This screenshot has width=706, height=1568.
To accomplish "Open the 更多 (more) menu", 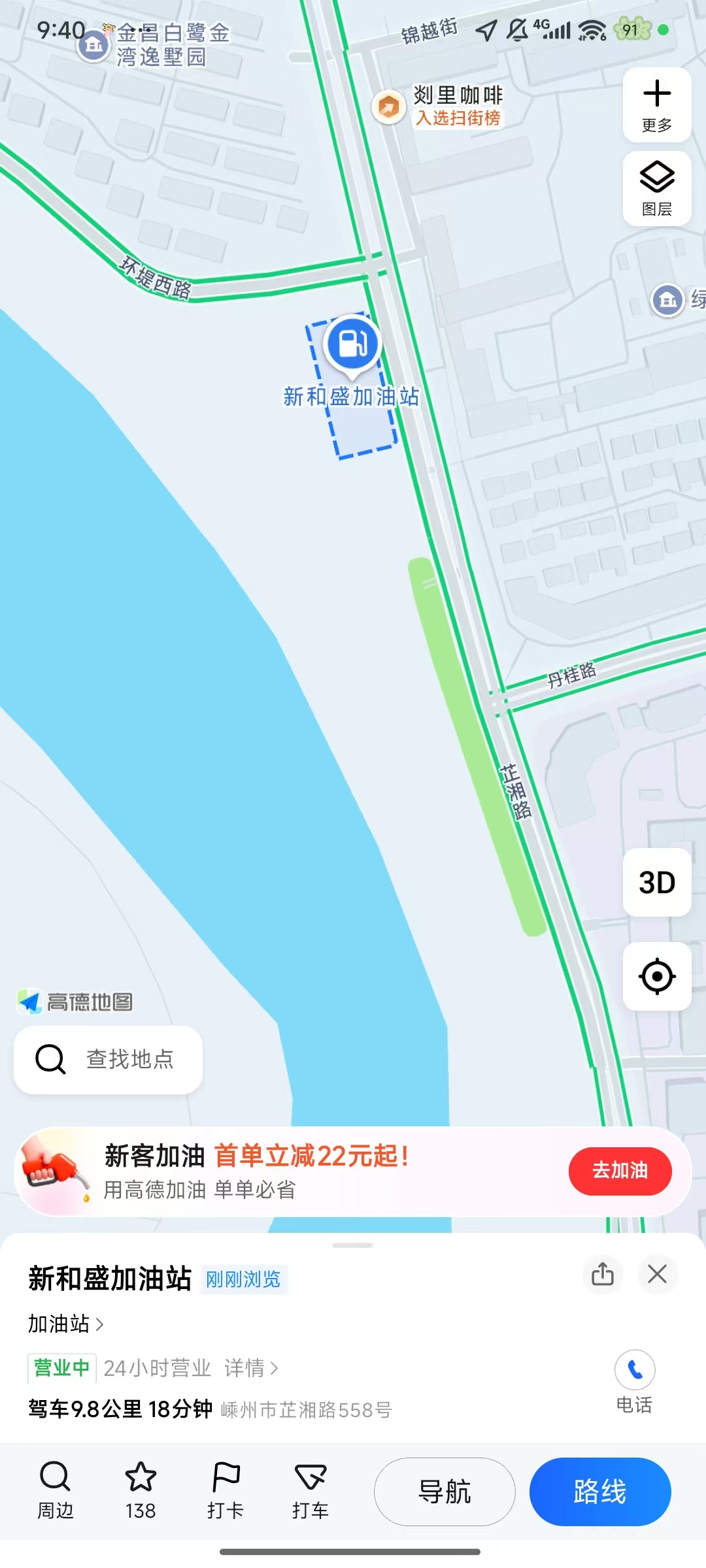I will tap(656, 105).
